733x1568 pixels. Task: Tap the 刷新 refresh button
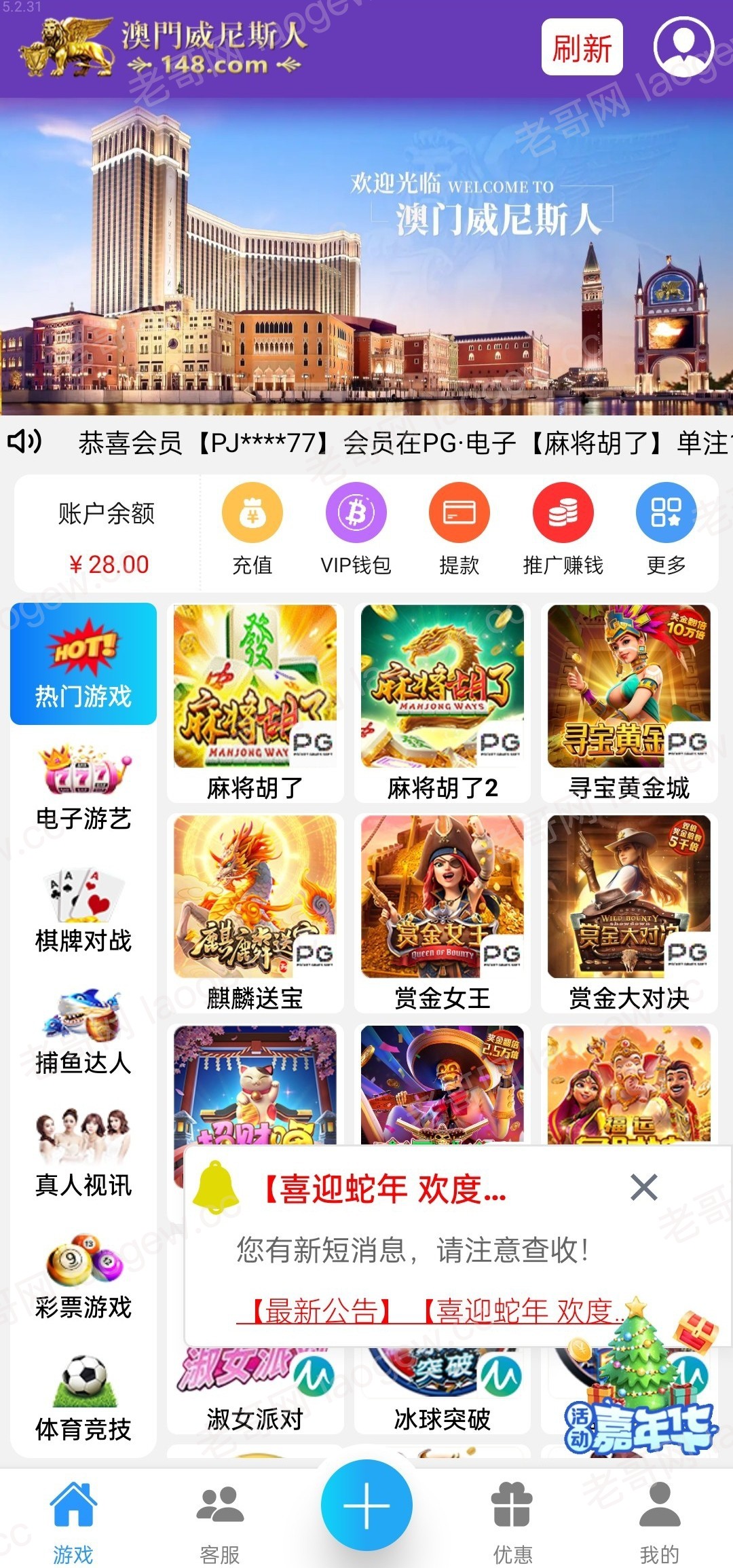582,47
